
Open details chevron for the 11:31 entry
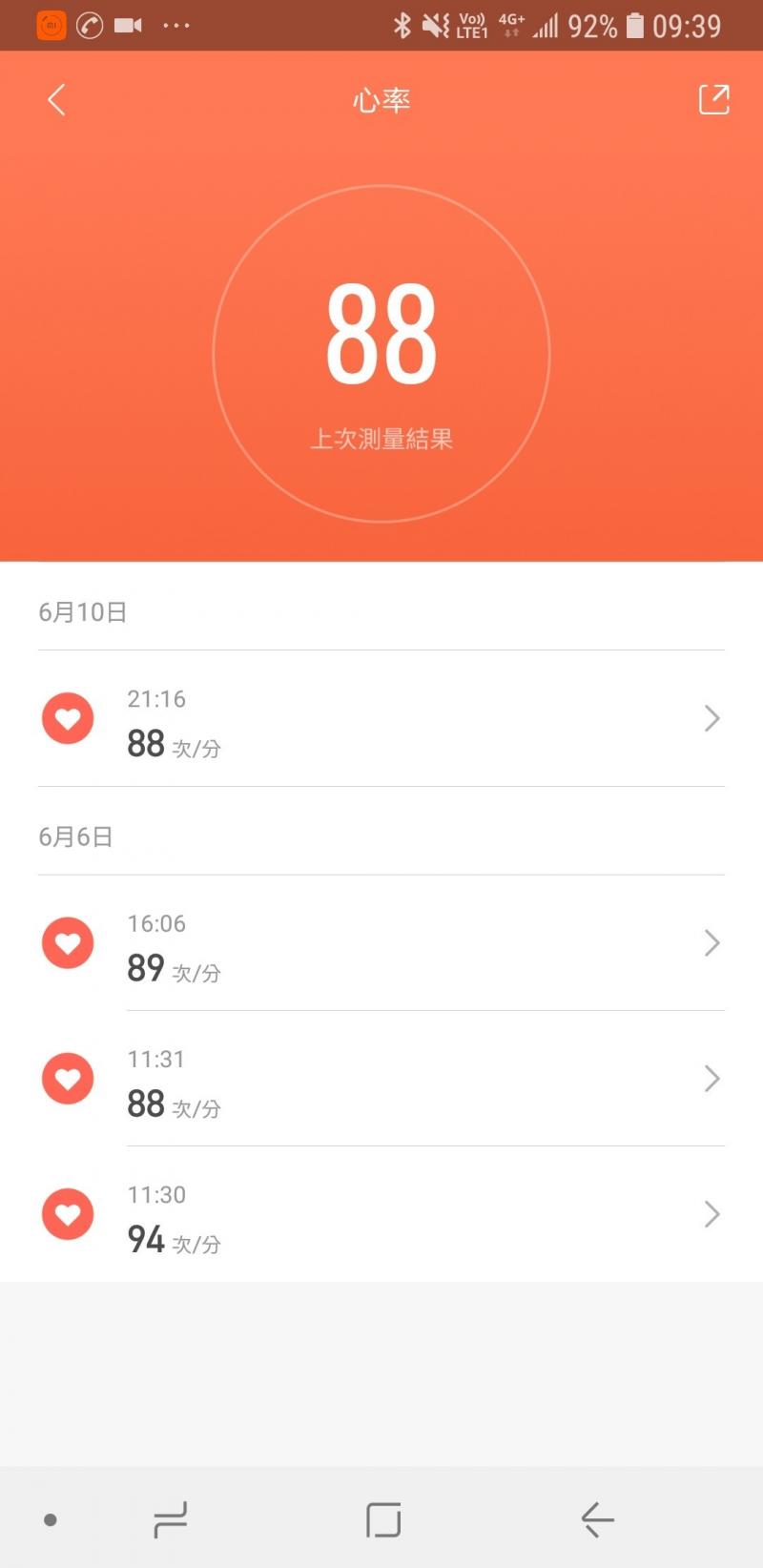click(x=711, y=1079)
